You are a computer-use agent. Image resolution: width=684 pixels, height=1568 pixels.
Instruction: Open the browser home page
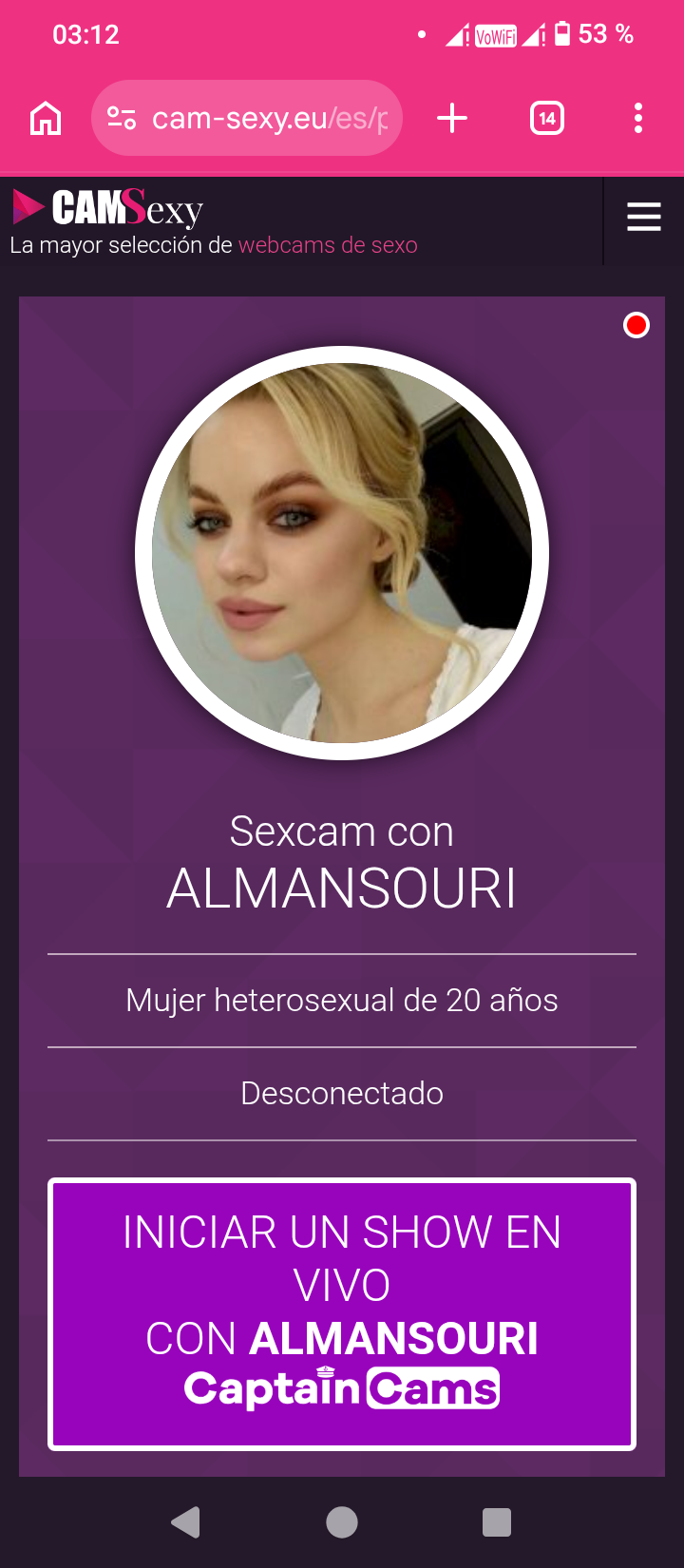[x=46, y=119]
